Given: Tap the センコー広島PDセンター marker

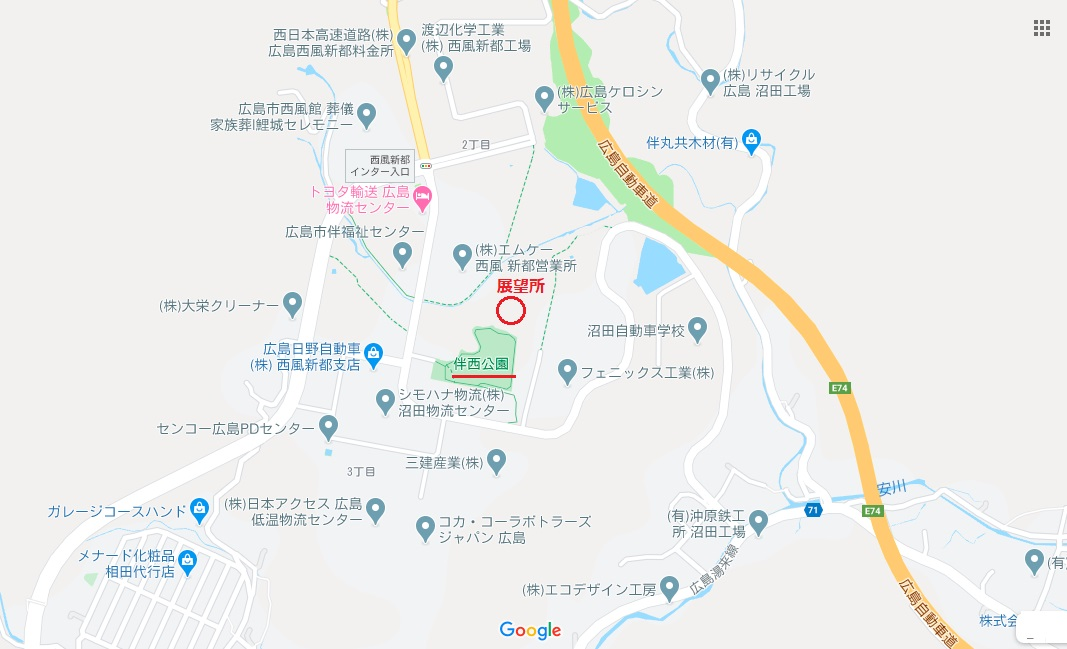Looking at the screenshot, I should [x=329, y=428].
